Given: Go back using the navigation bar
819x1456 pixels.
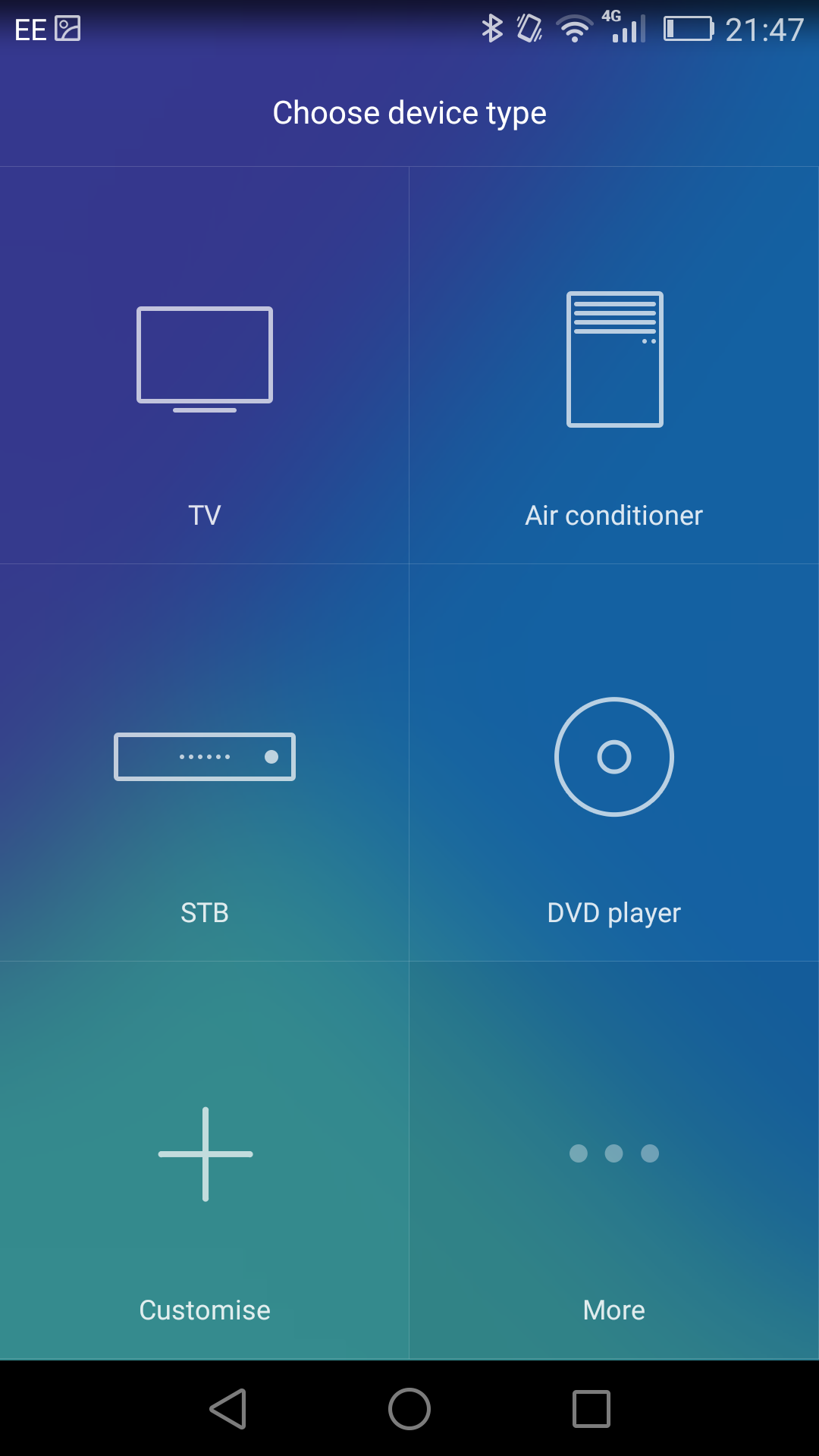Looking at the screenshot, I should (x=227, y=1409).
